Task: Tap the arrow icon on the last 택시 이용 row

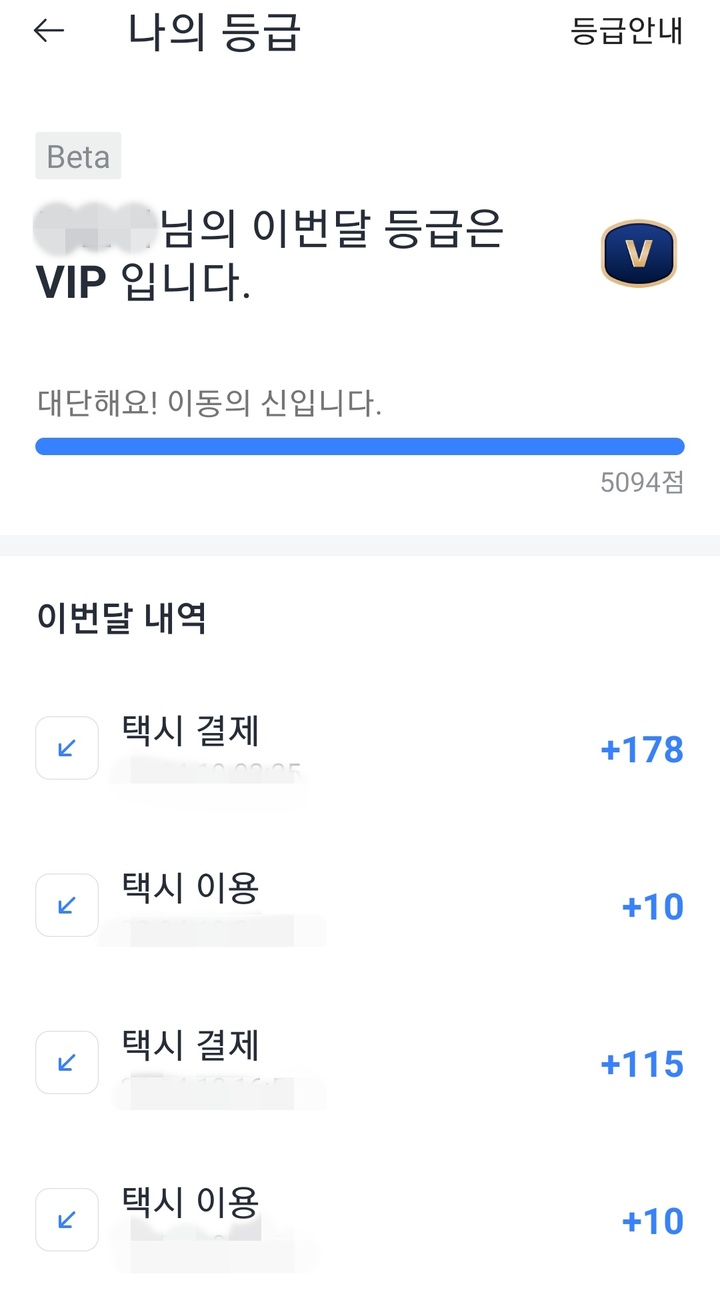Action: (66, 1220)
